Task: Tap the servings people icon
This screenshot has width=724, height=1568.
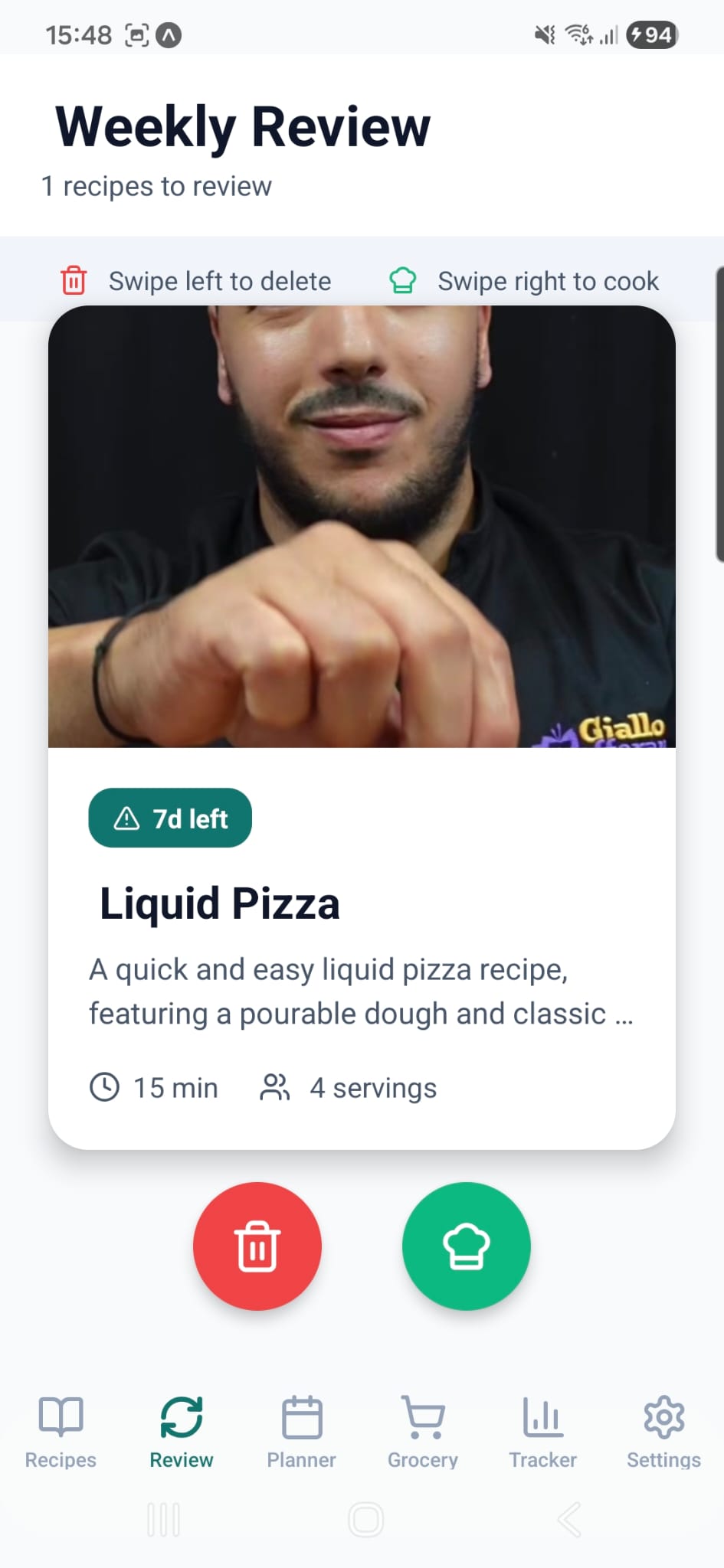Action: (276, 1086)
